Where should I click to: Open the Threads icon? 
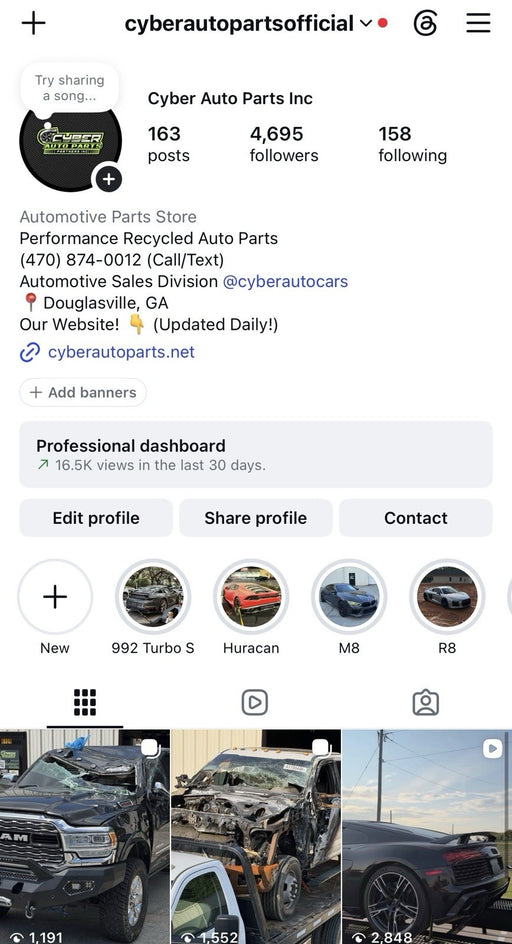(x=425, y=23)
